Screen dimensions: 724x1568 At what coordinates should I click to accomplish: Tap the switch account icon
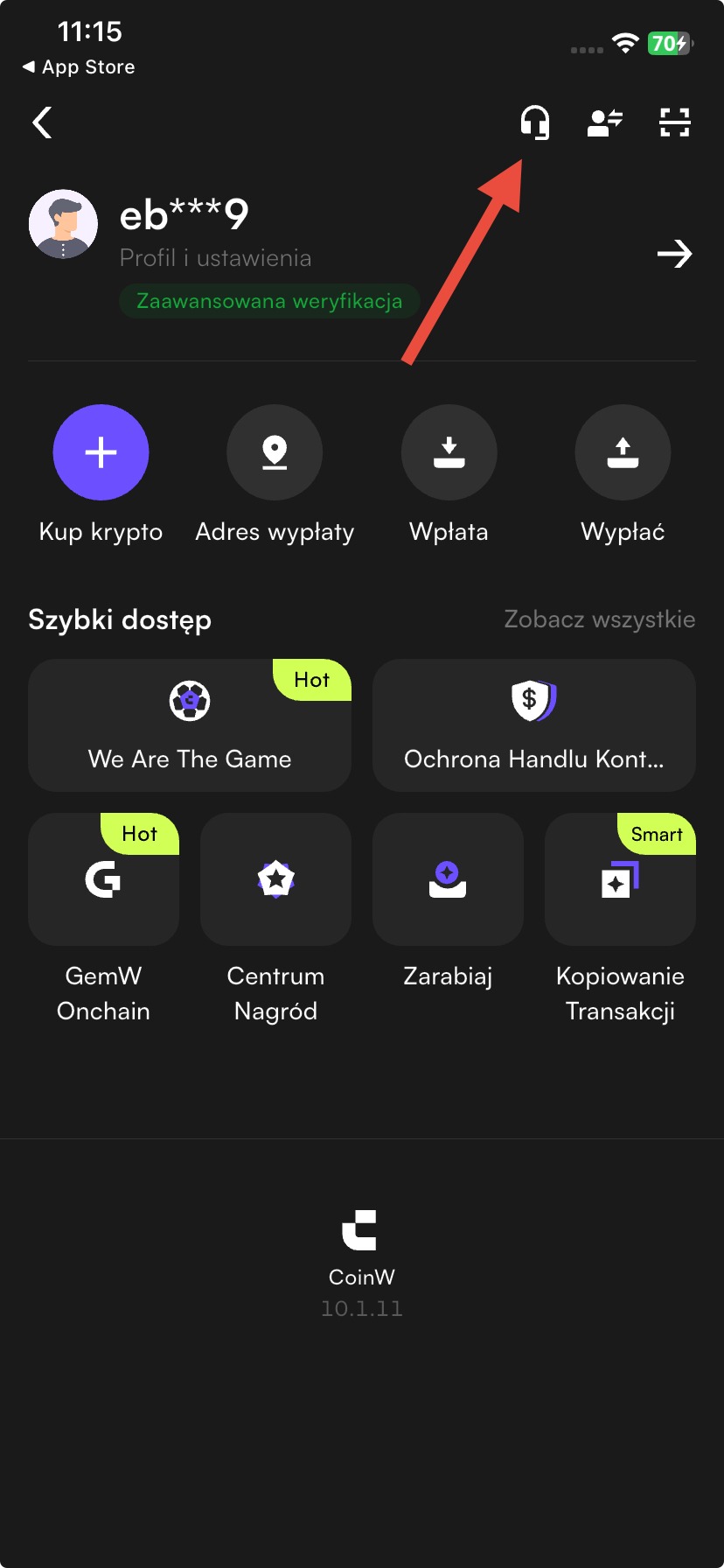pos(605,122)
